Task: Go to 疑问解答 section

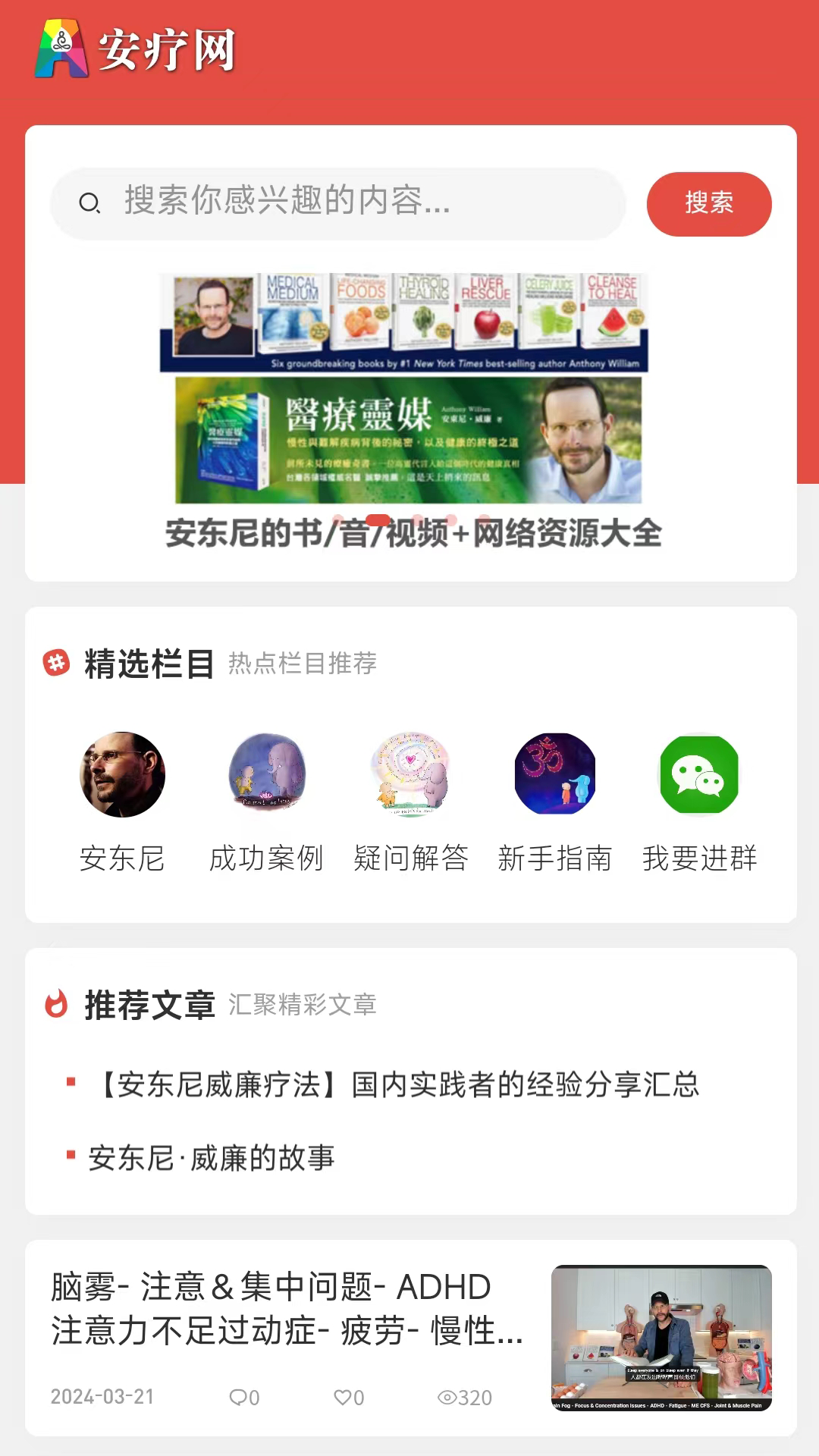Action: tap(410, 801)
